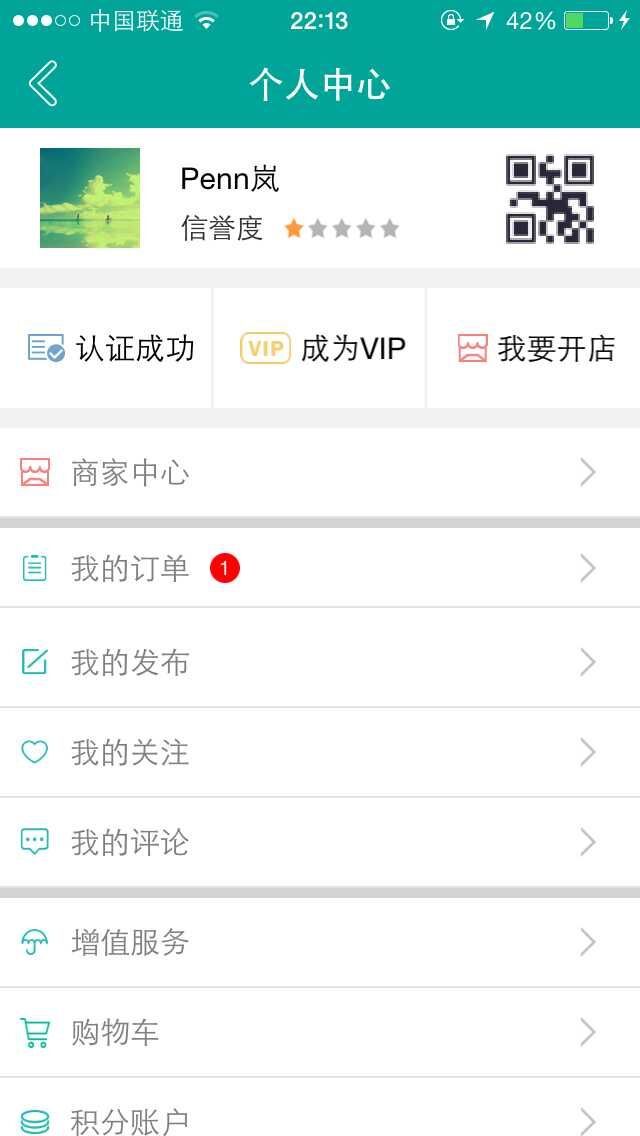Open 我的关注 followed items
The height and width of the screenshot is (1136, 640).
coord(320,752)
